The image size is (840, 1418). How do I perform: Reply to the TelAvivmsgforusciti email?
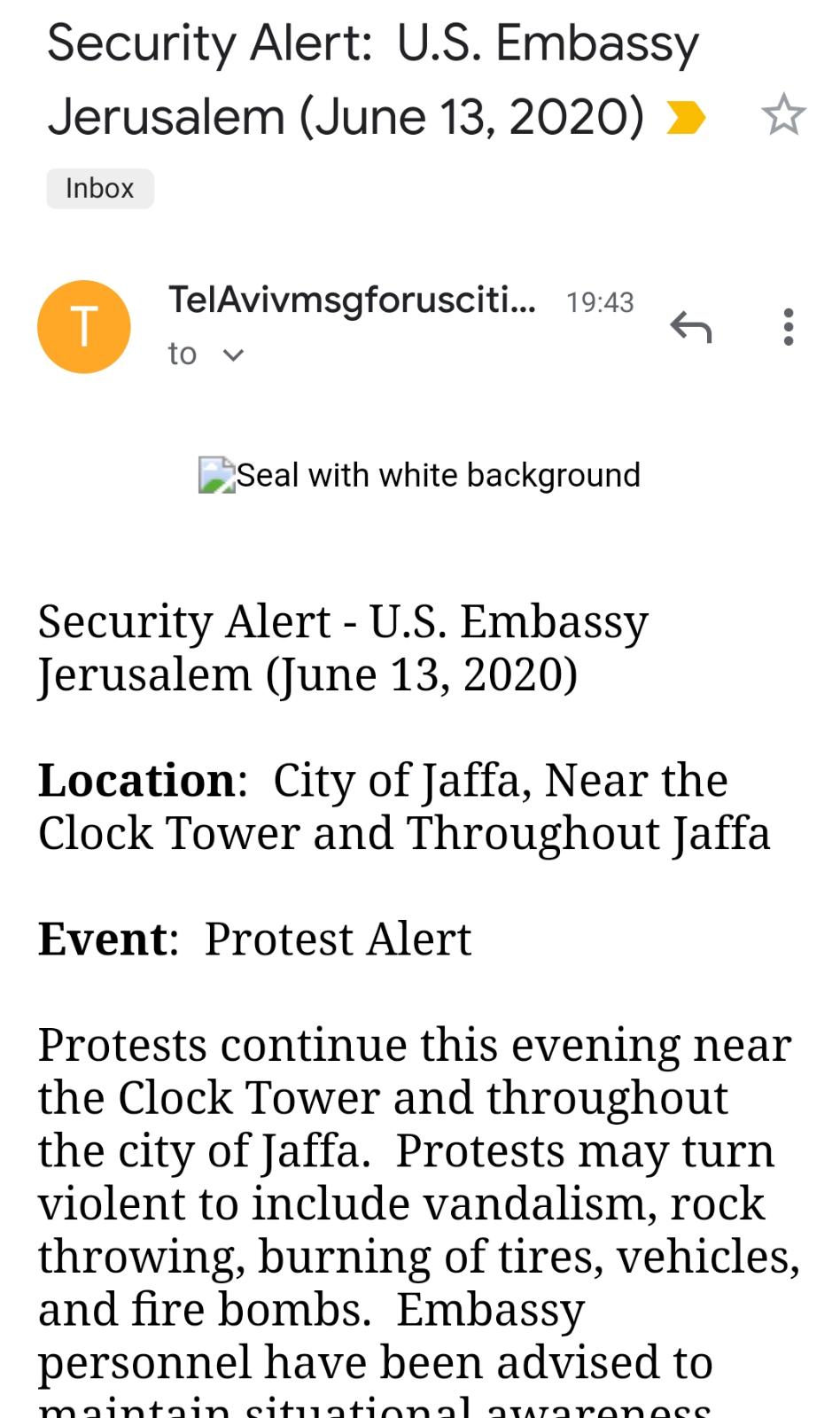pyautogui.click(x=690, y=327)
